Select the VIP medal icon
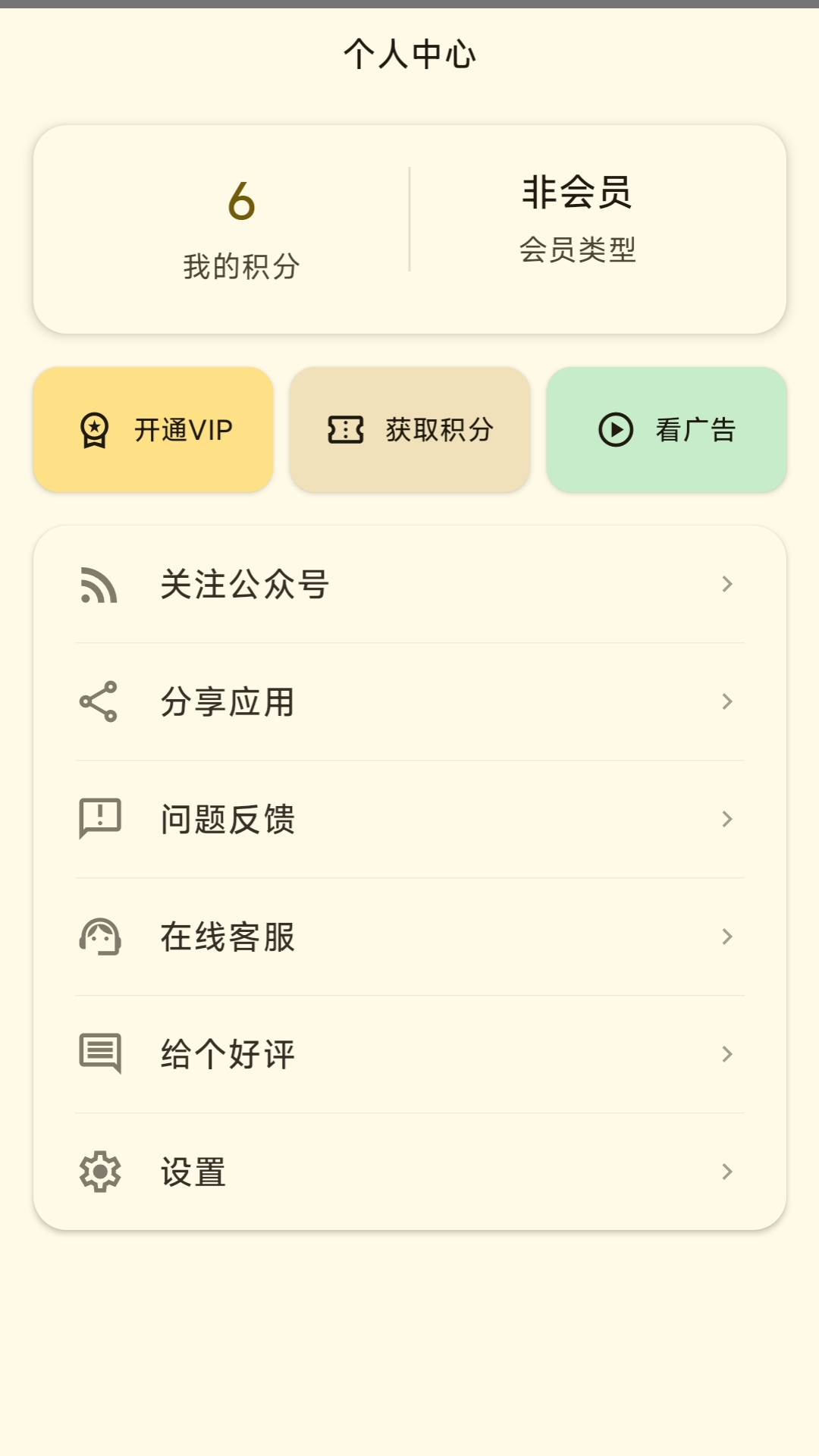 point(94,429)
